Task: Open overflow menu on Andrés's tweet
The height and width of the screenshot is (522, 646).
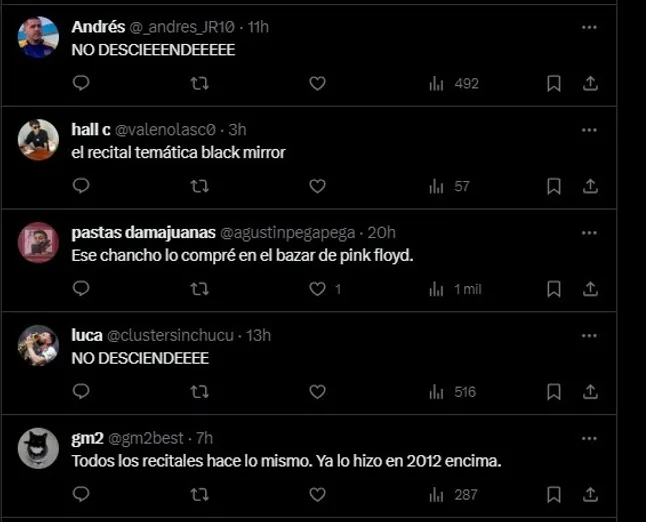Action: tap(590, 27)
